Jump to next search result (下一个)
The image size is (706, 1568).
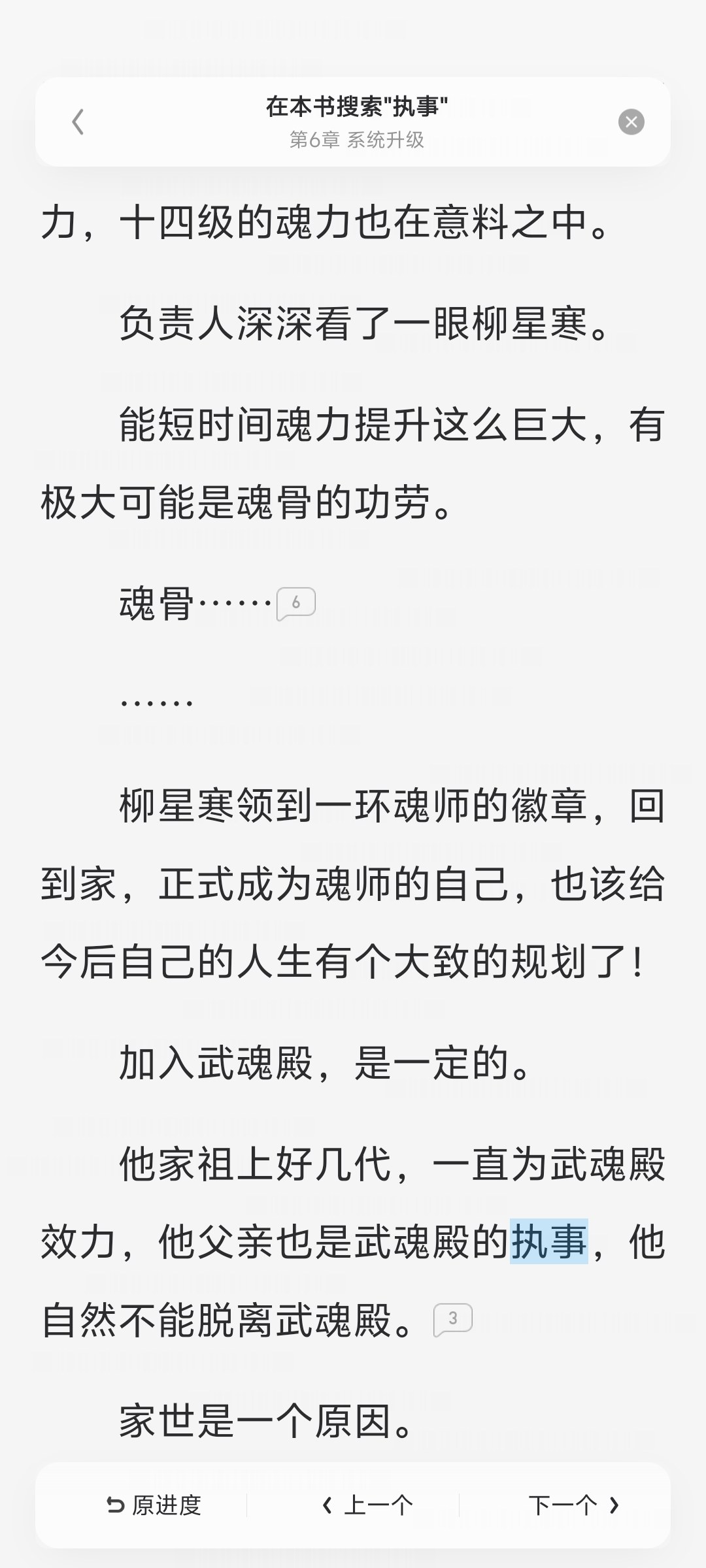[x=573, y=1505]
